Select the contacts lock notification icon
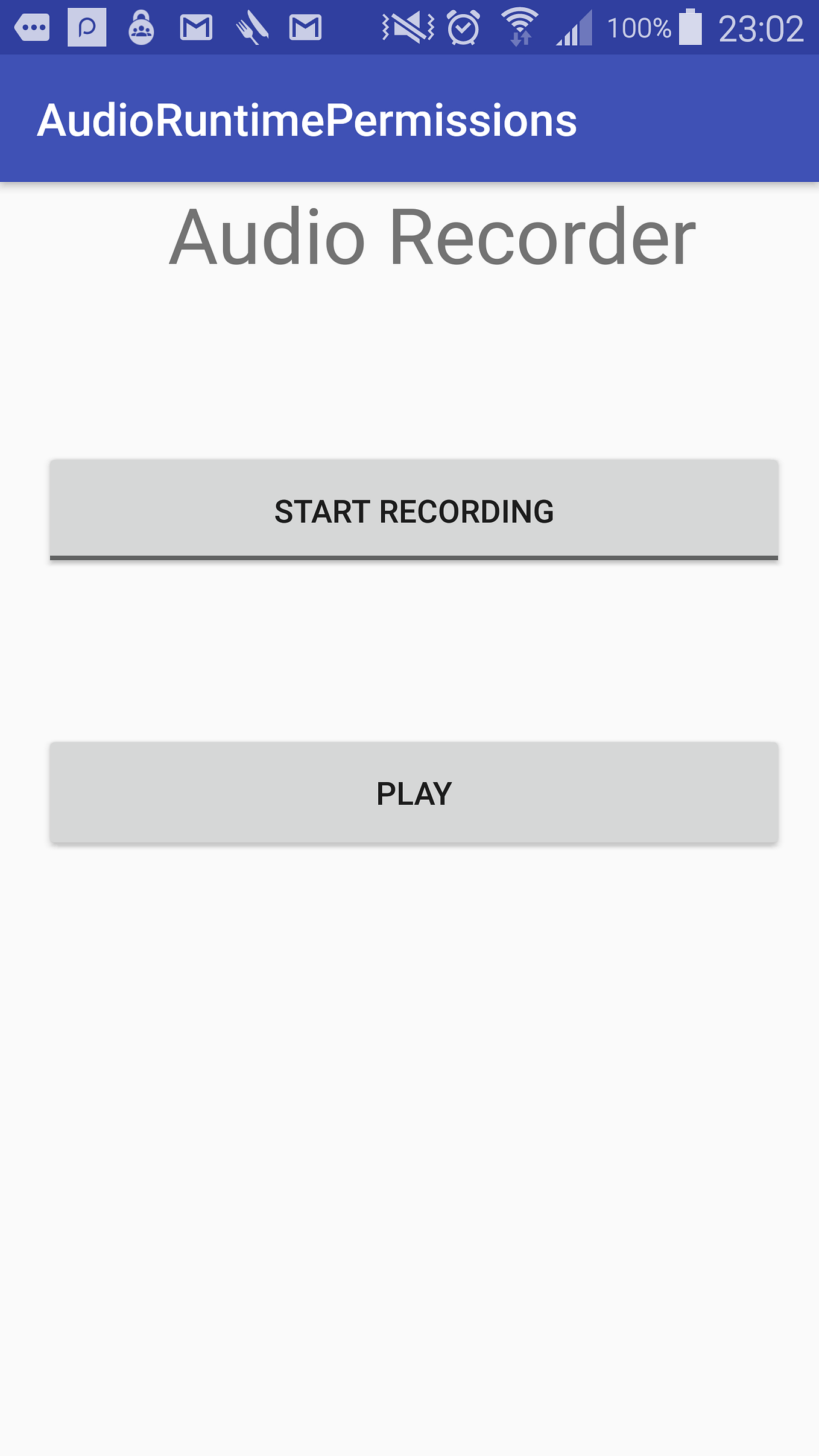This screenshot has width=819, height=1456. coord(141,26)
